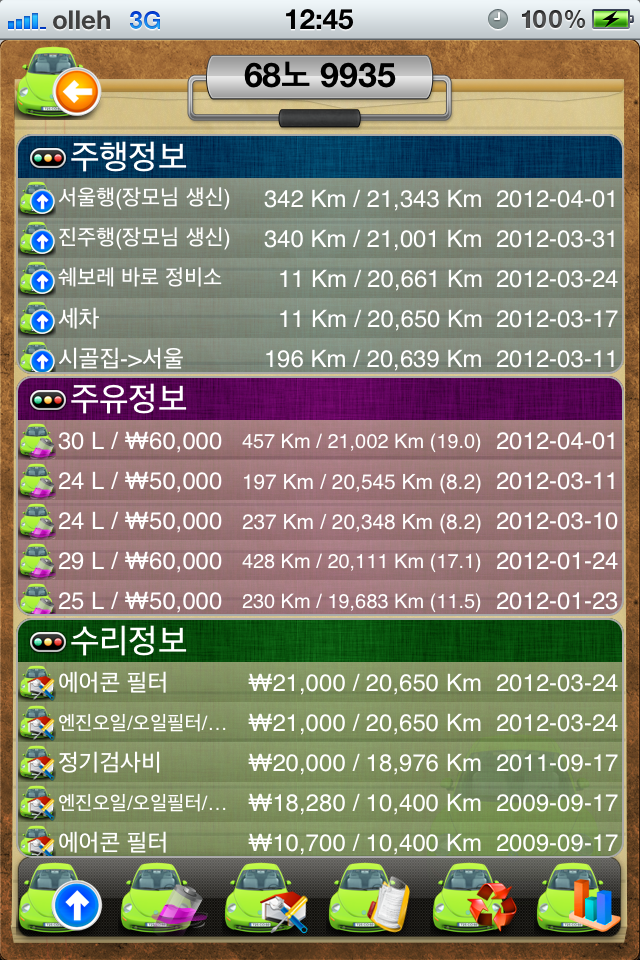Open the 쉐보레 바로 정비소 driving record
Screen dimensions: 640x960
coord(320,279)
